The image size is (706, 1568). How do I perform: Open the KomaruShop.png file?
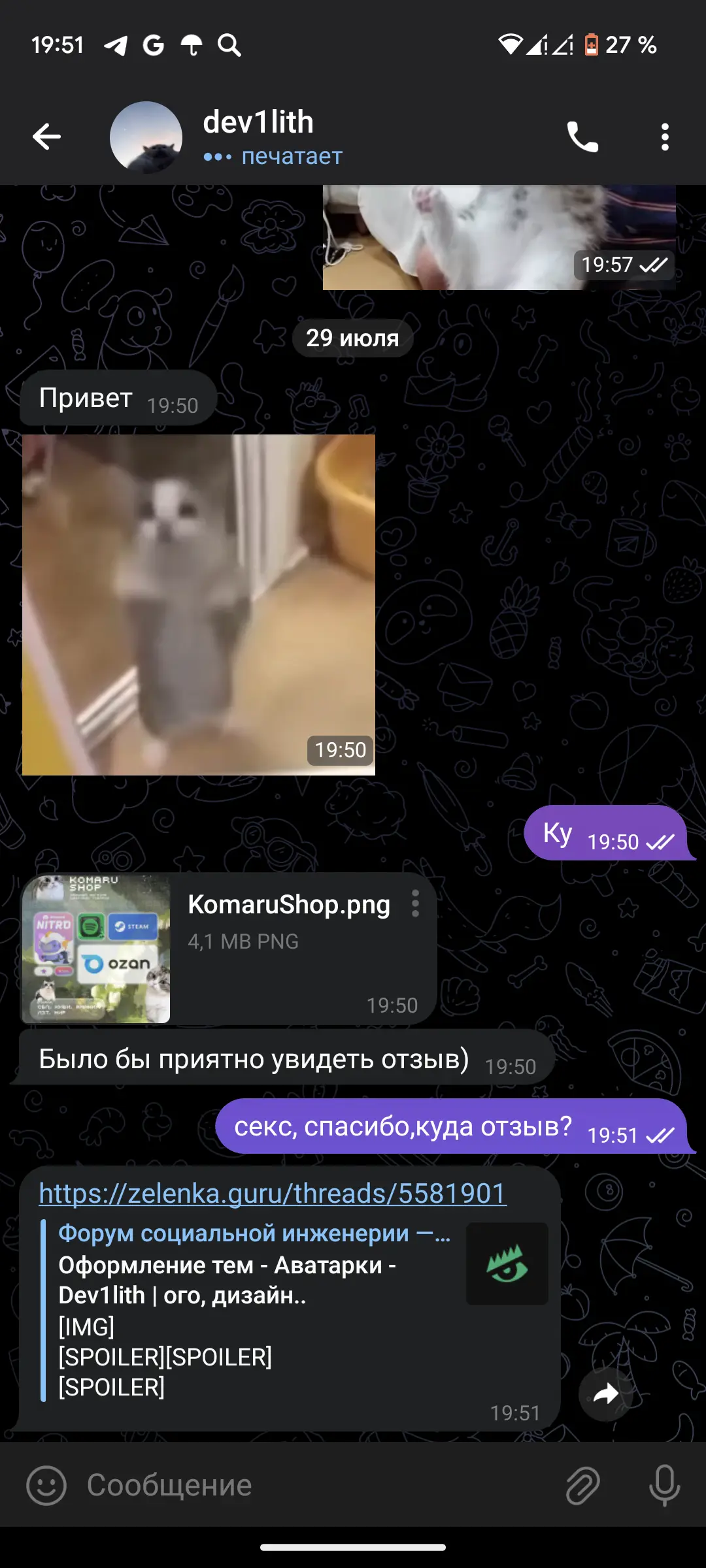click(x=96, y=949)
